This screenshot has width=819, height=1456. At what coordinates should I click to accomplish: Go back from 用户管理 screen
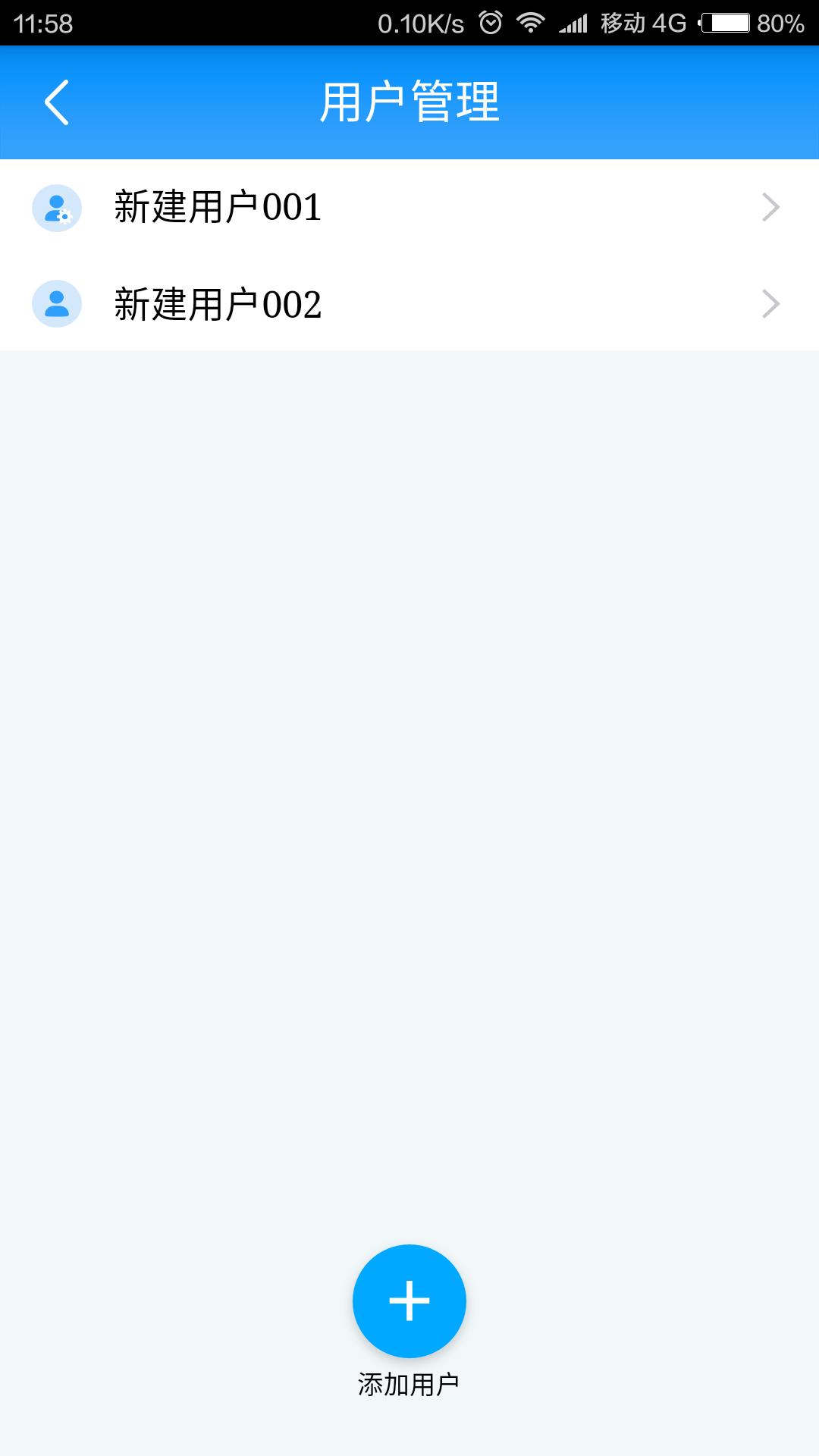(57, 102)
